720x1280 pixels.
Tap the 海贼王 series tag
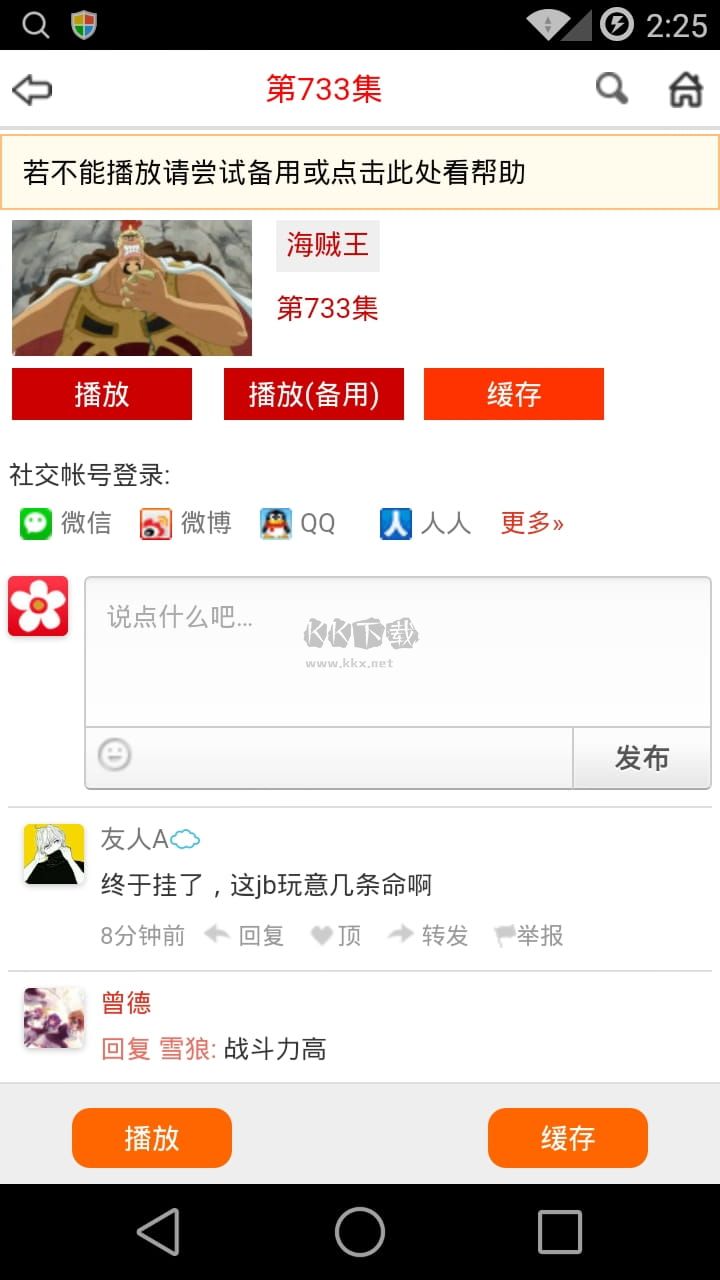[328, 245]
